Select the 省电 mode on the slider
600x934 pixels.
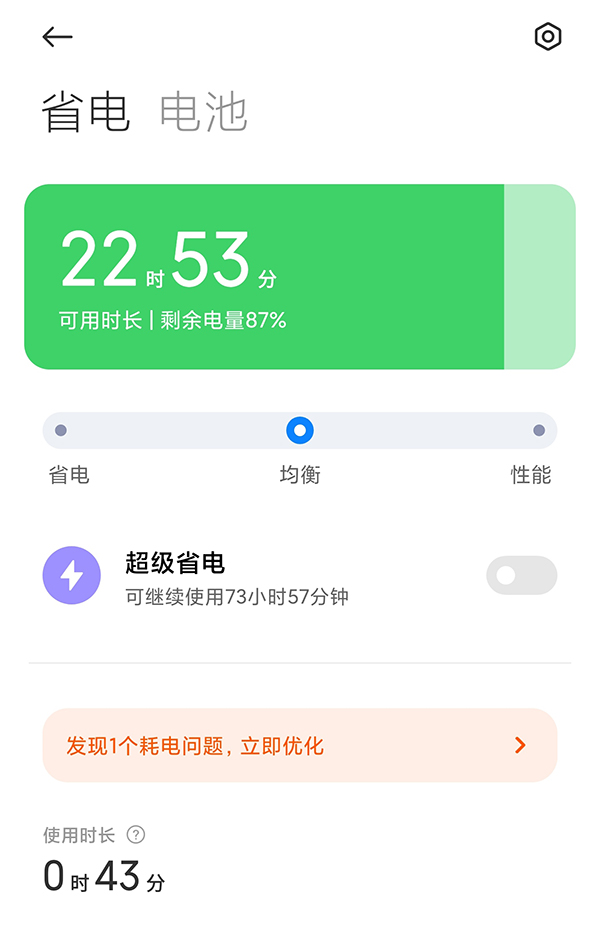click(61, 431)
